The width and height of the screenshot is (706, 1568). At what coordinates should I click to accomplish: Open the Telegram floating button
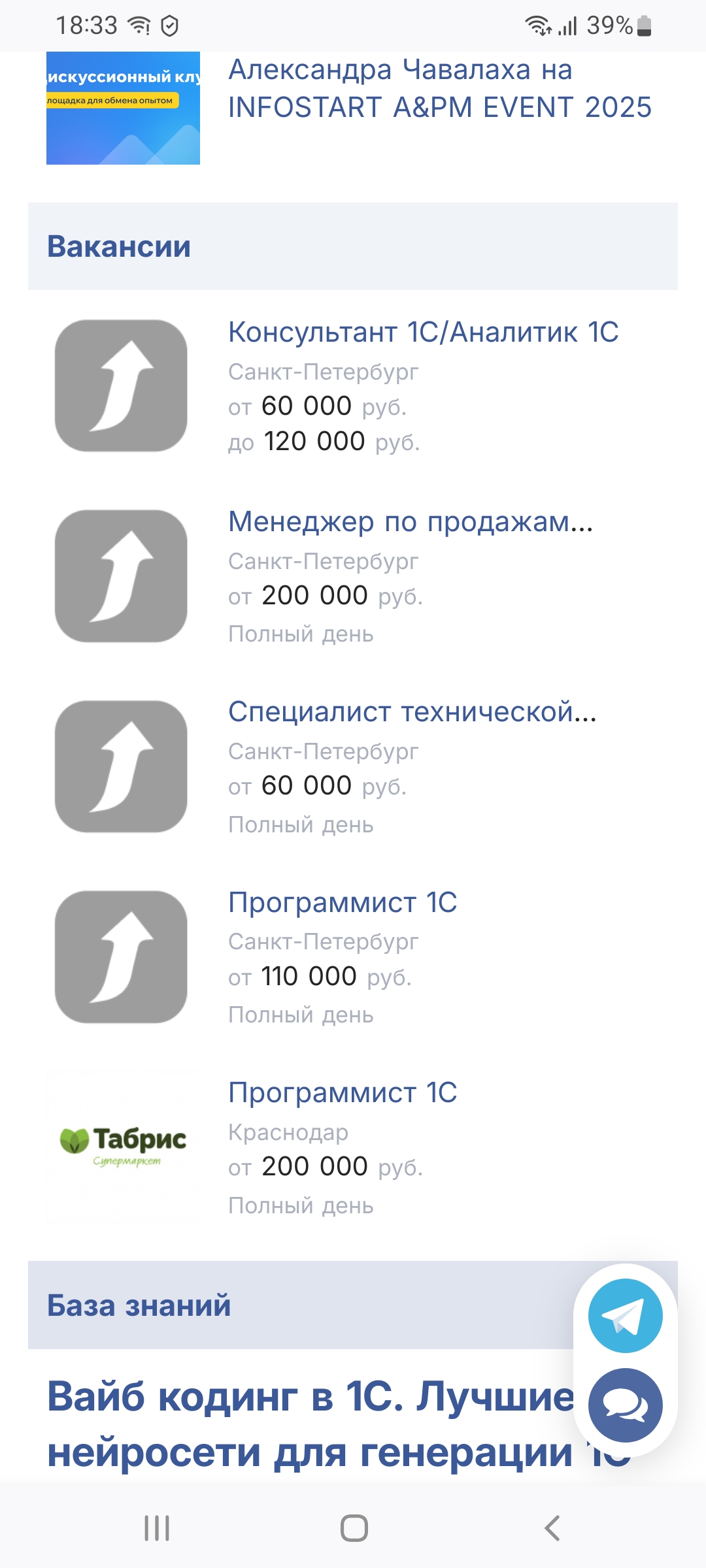(625, 1316)
